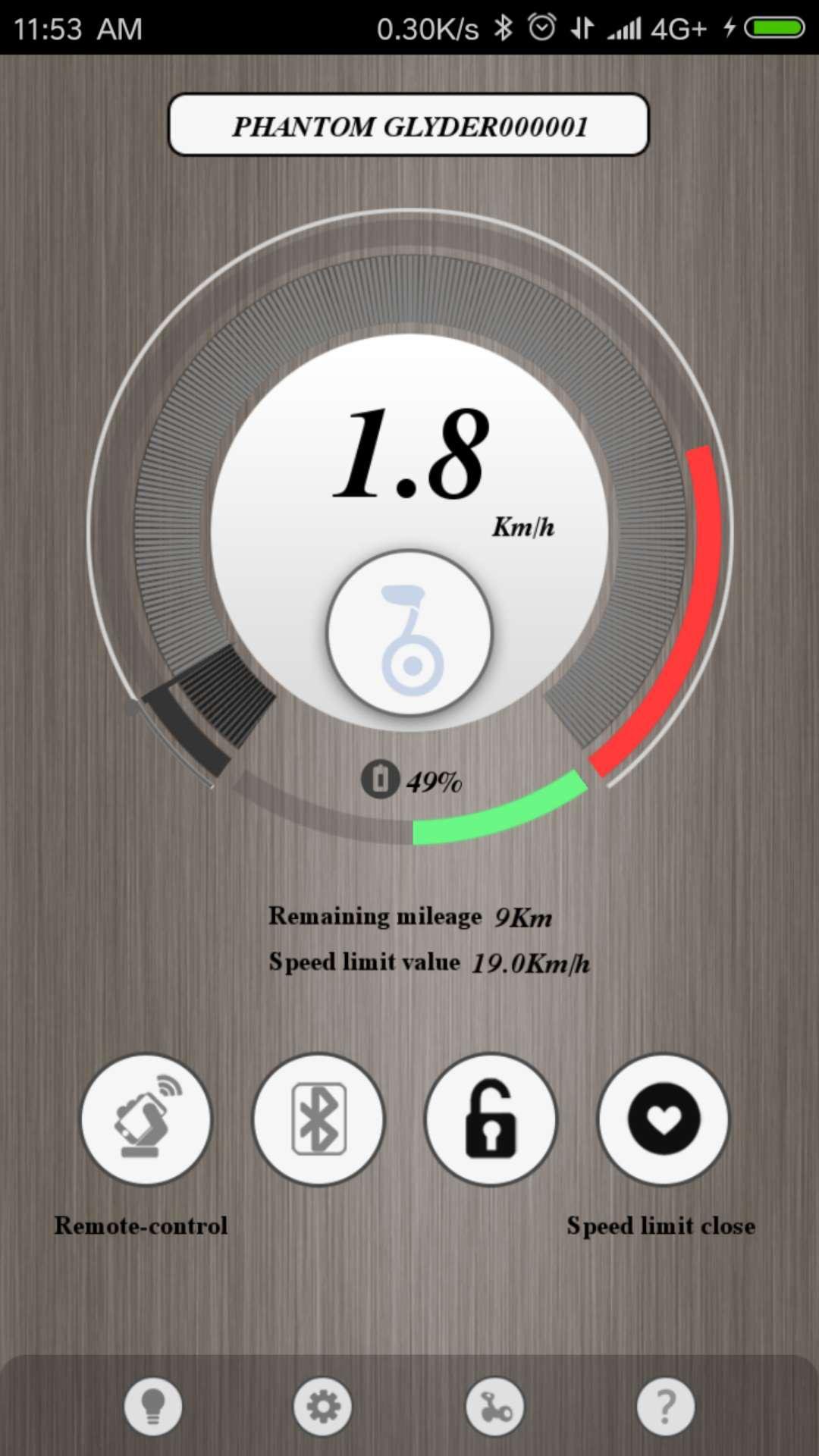
Task: Open the Remote-control button
Action: click(146, 1119)
